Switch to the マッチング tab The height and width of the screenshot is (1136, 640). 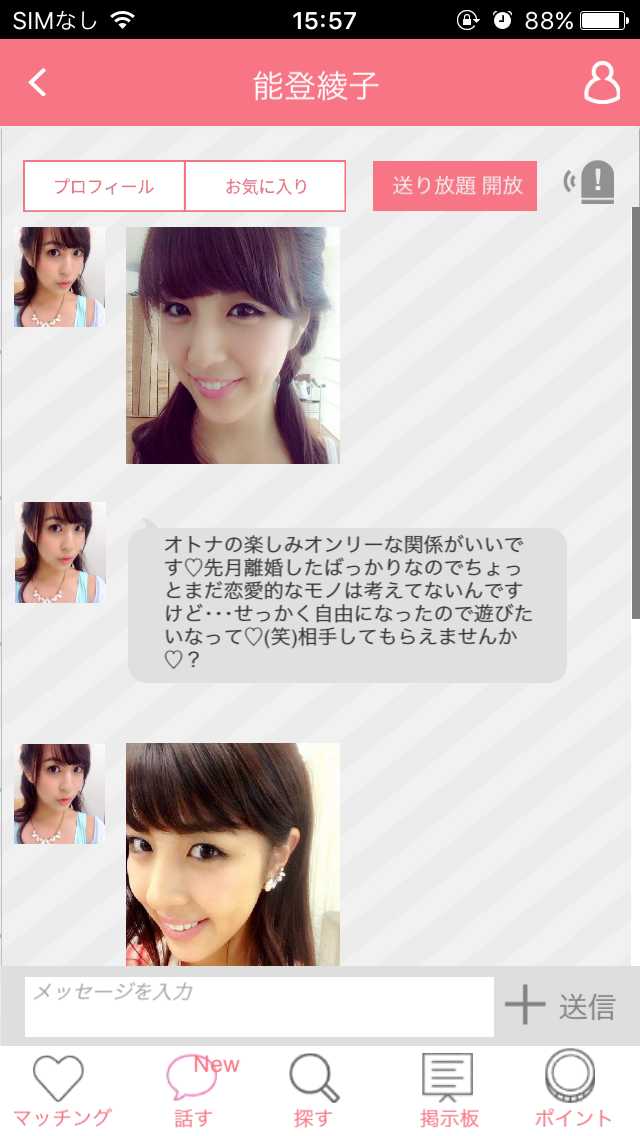[60, 1091]
